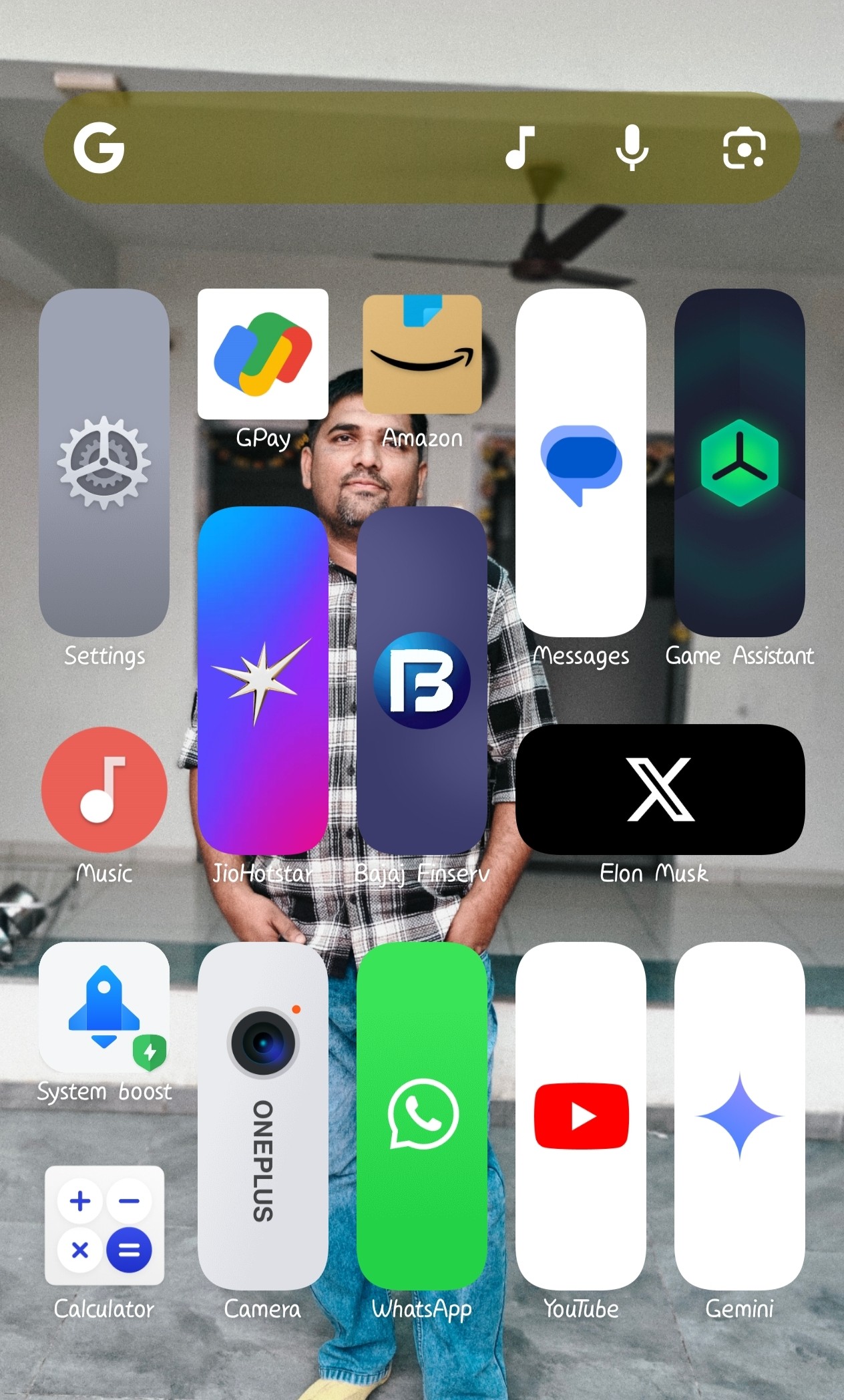Launch Game Assistant
844x1400 pixels.
pyautogui.click(x=739, y=462)
